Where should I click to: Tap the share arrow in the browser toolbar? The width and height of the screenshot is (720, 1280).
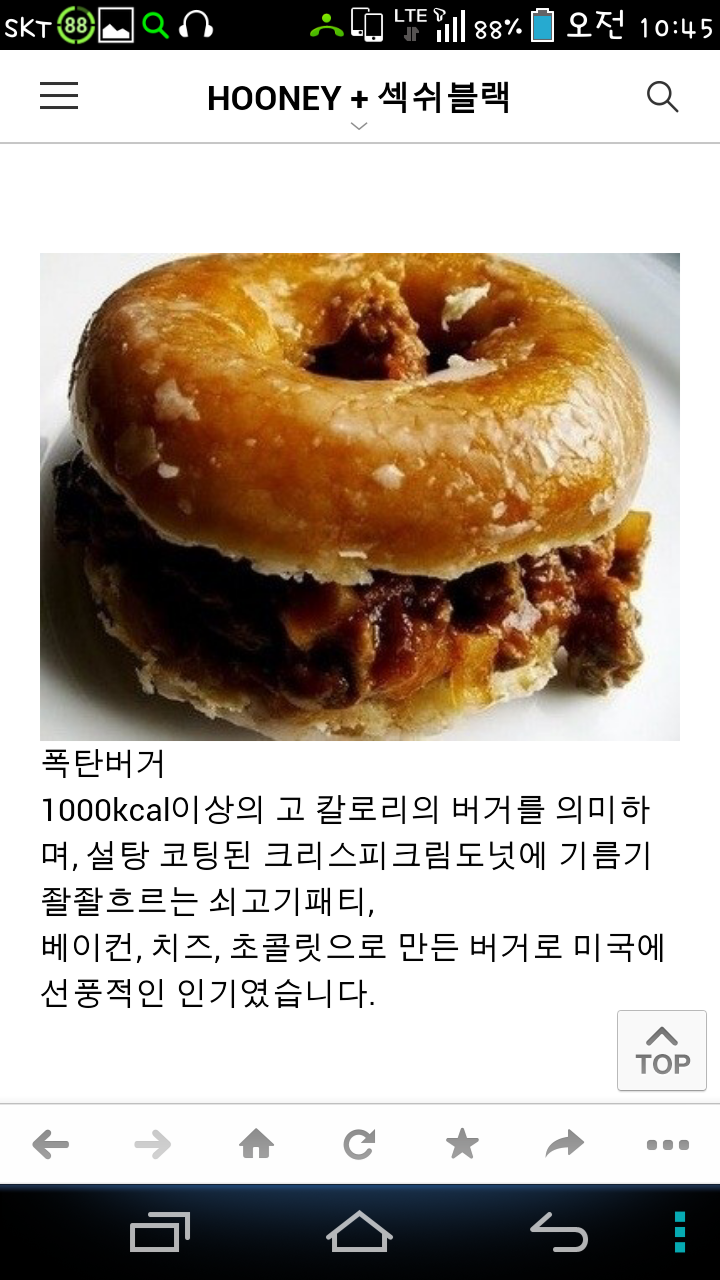pos(565,1143)
